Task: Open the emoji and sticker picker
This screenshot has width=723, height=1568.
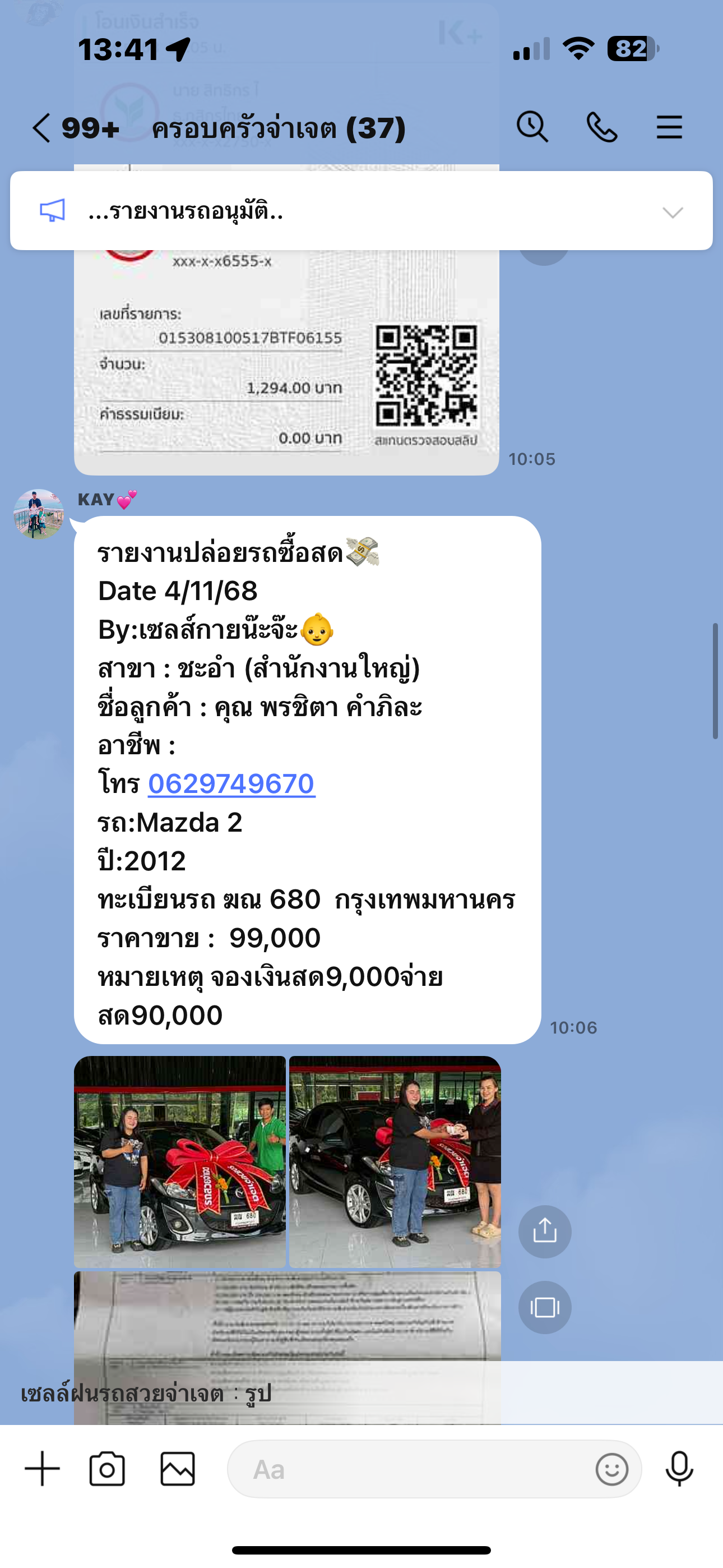Action: pos(611,1469)
